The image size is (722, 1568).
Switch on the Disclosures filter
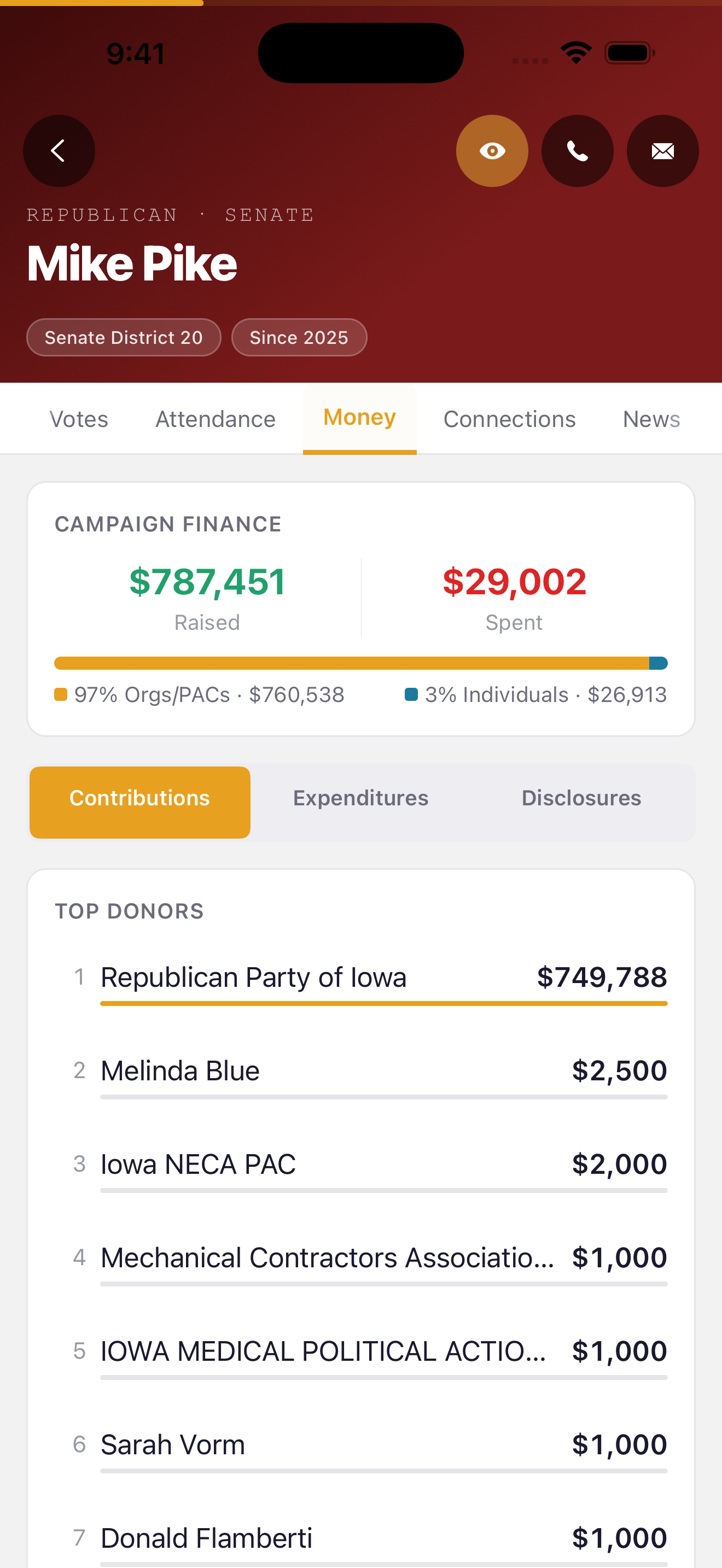tap(581, 798)
